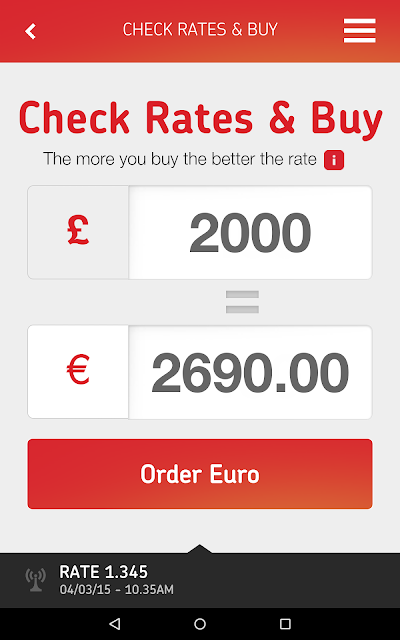Open the red rate info icon

click(x=334, y=160)
